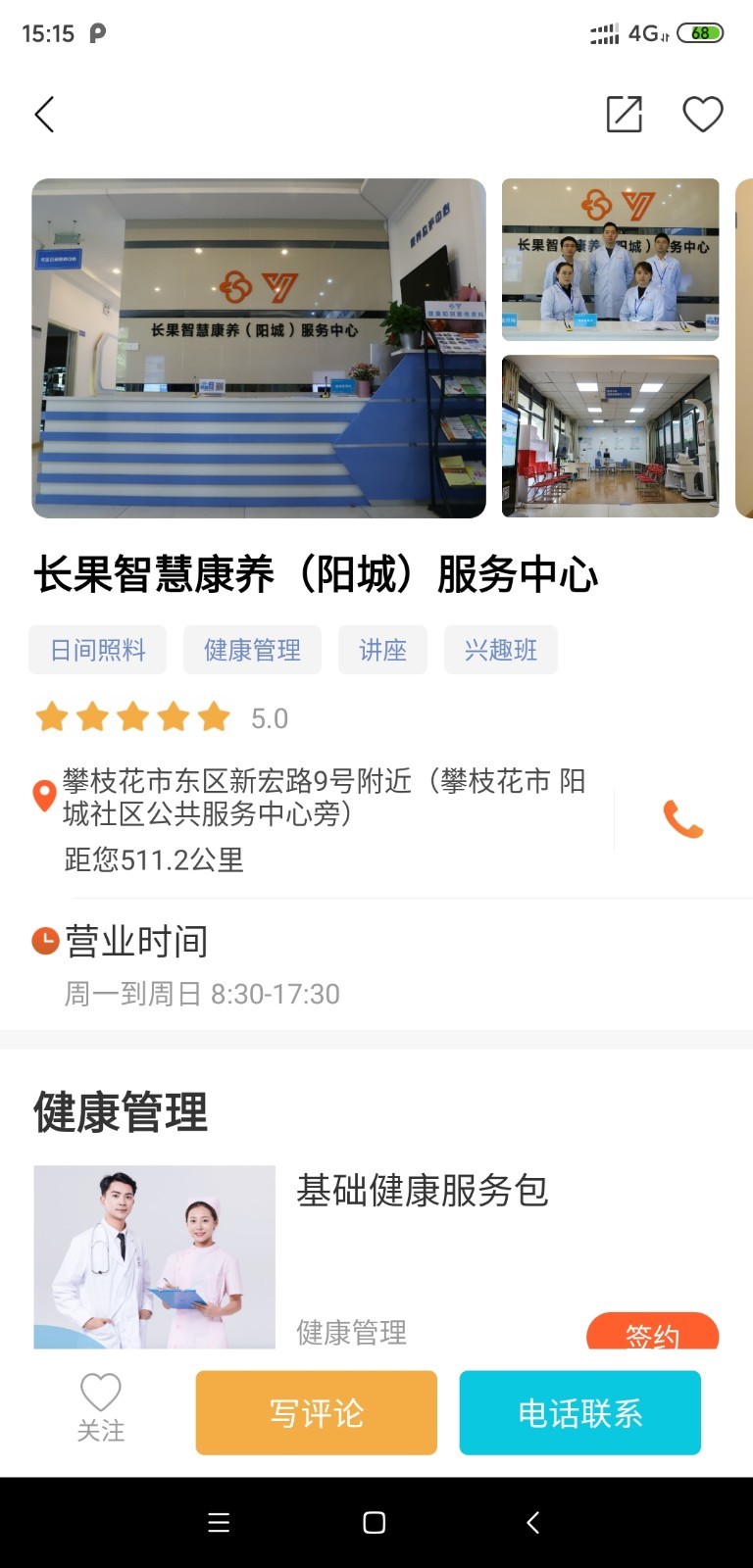The height and width of the screenshot is (1568, 753).
Task: Select the 日间照料 tag
Action: click(x=97, y=650)
